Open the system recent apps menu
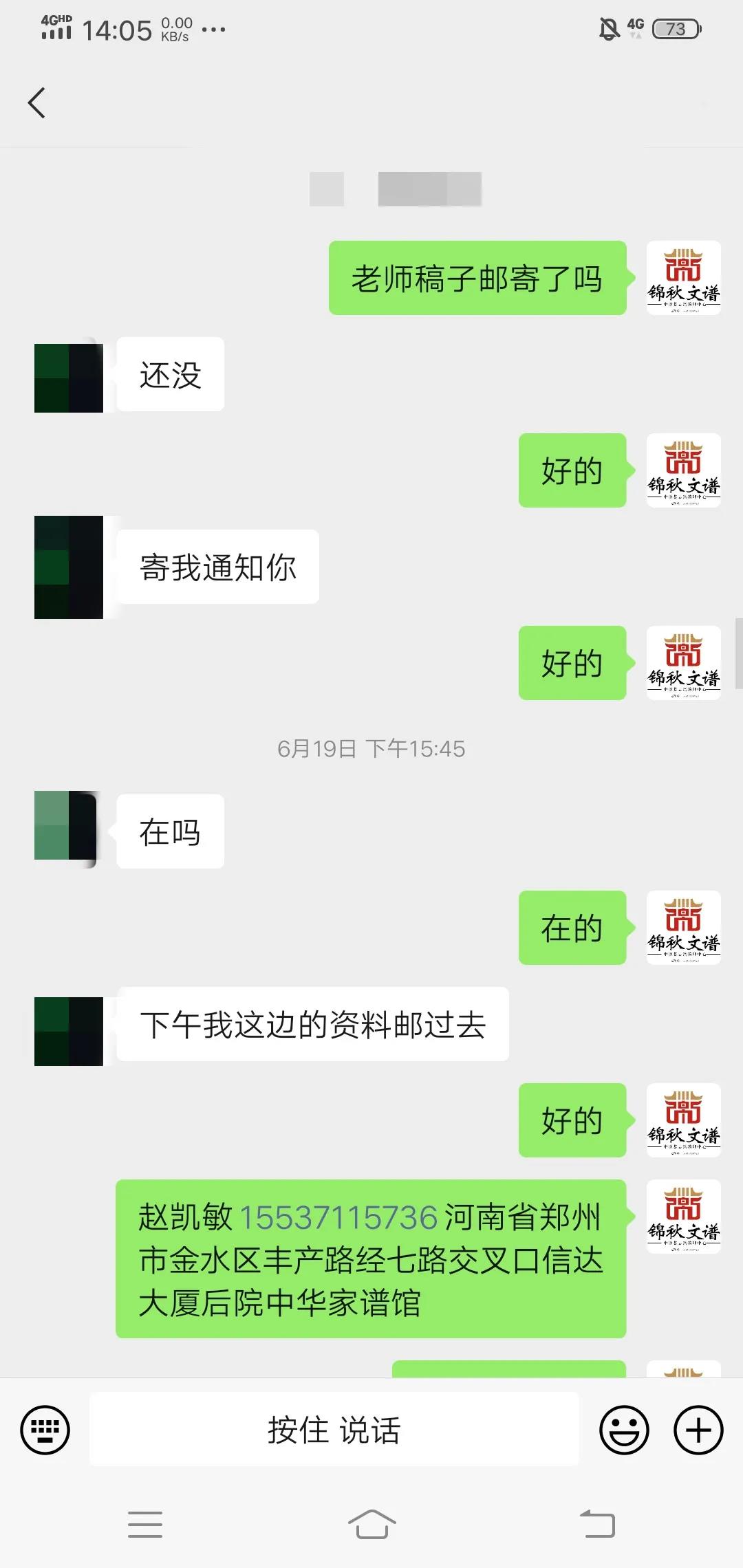The height and width of the screenshot is (1568, 743). (145, 1525)
